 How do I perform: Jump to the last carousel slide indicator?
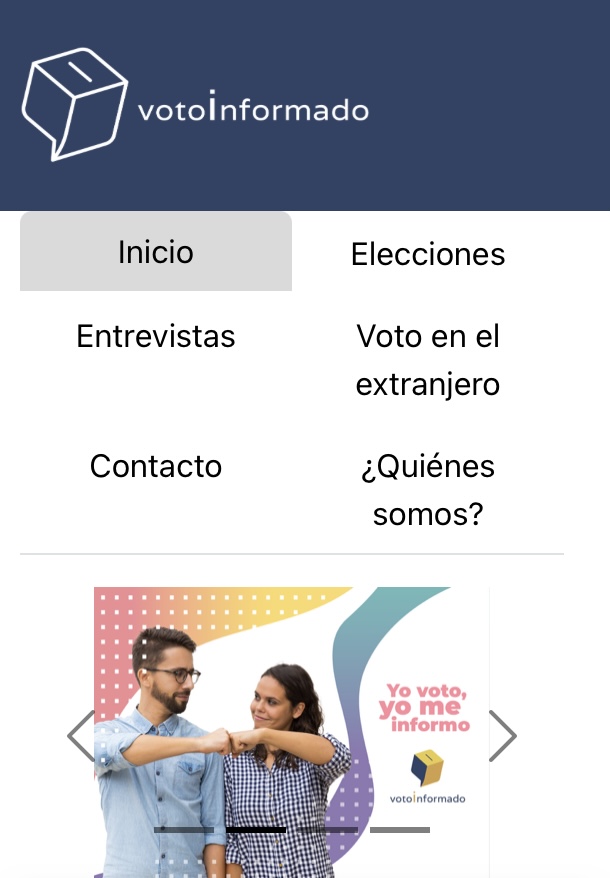[400, 829]
